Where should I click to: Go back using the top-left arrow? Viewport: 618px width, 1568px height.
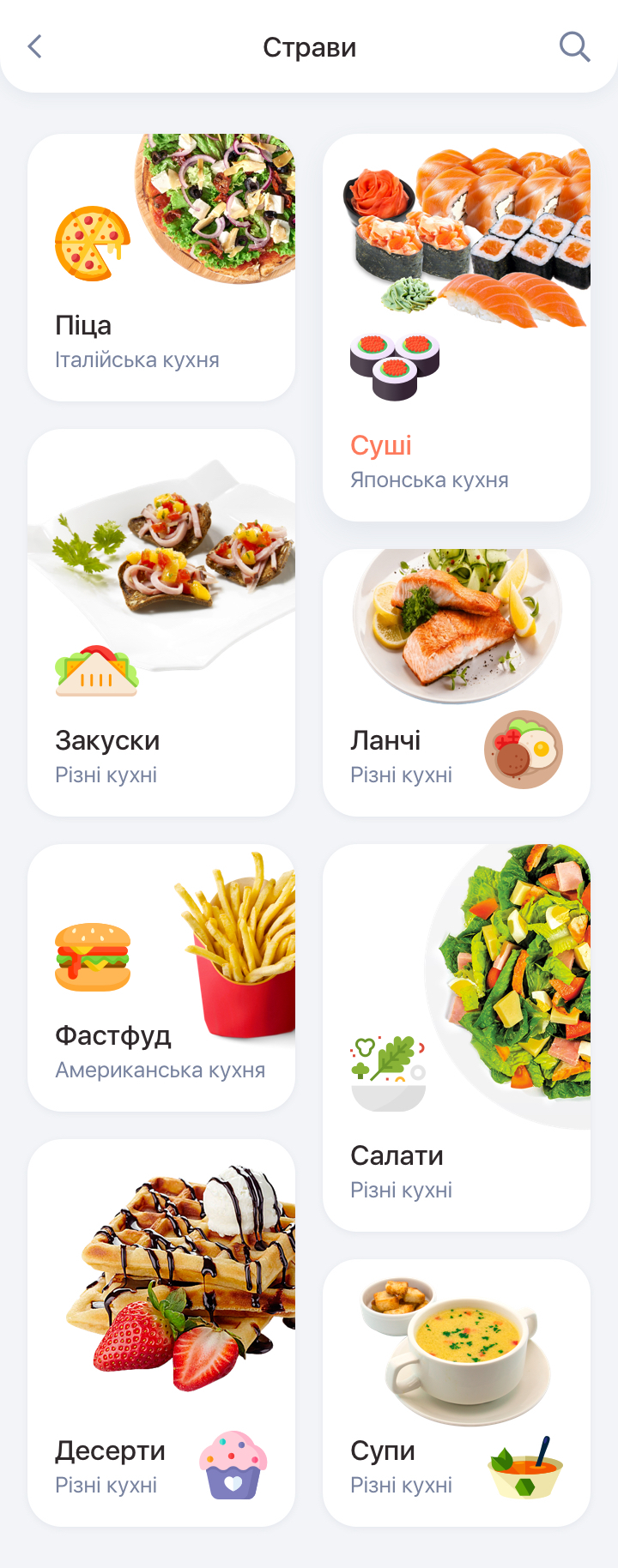[35, 46]
